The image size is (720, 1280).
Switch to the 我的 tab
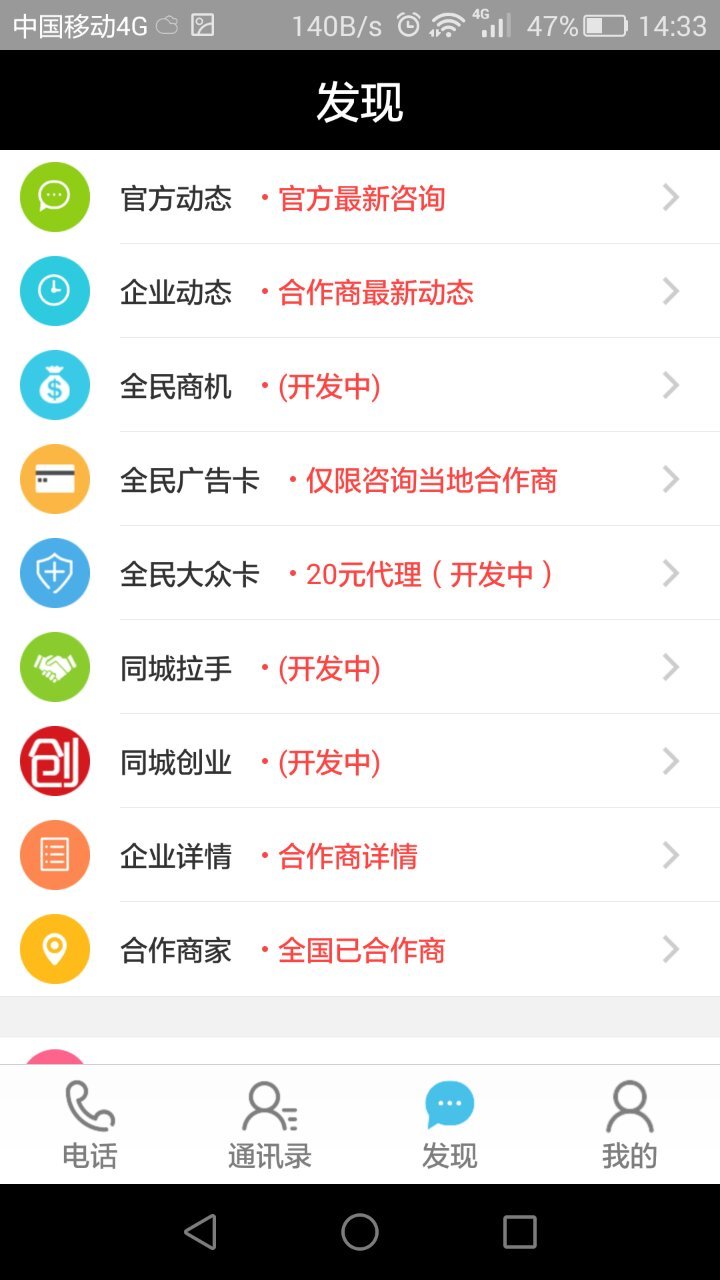tap(628, 1123)
